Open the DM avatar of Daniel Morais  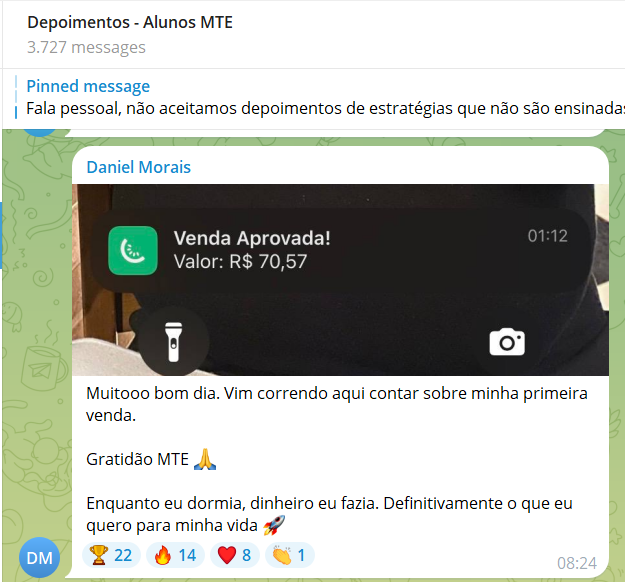(39, 558)
